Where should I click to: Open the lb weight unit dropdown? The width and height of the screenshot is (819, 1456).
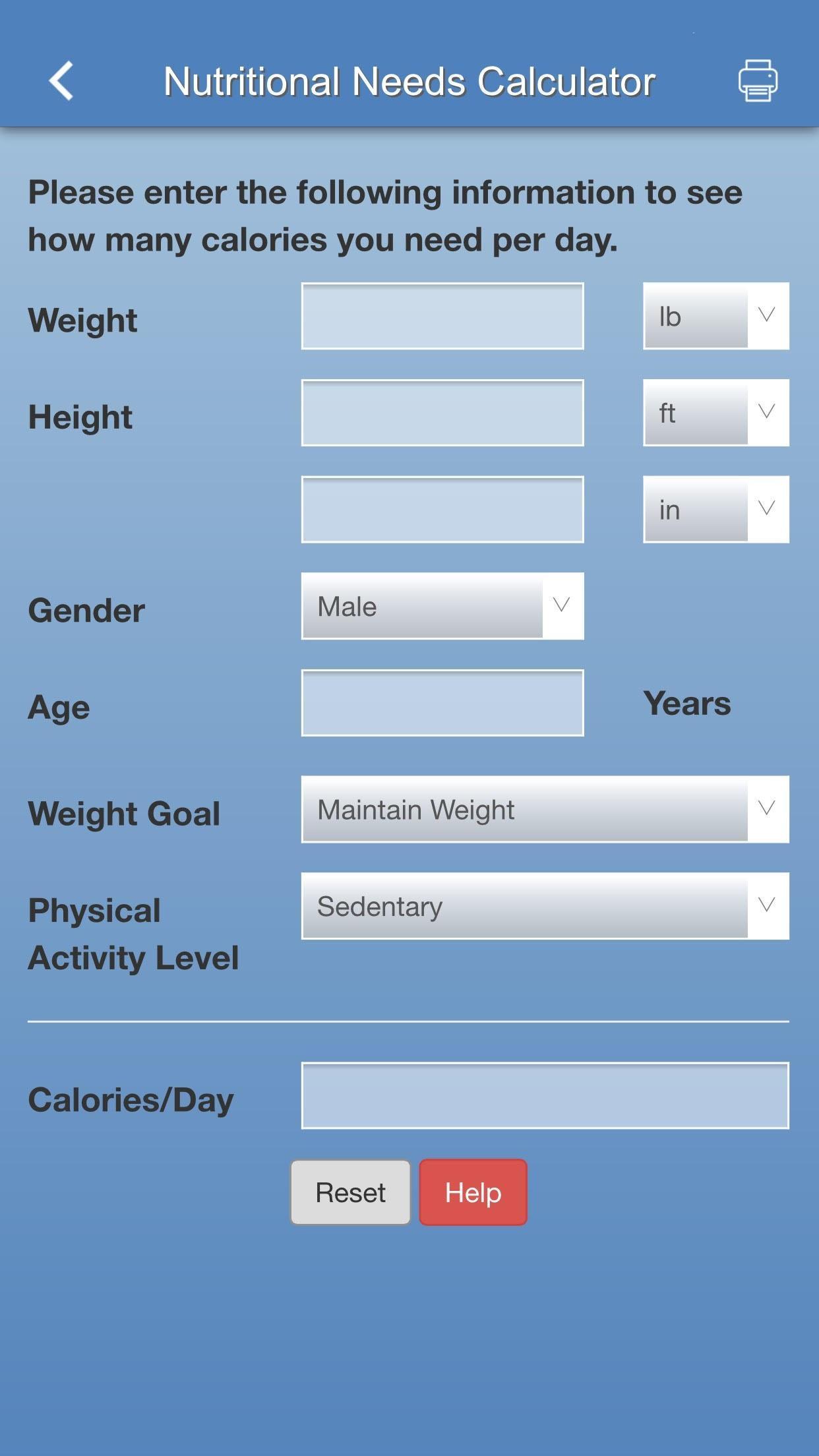pyautogui.click(x=715, y=317)
